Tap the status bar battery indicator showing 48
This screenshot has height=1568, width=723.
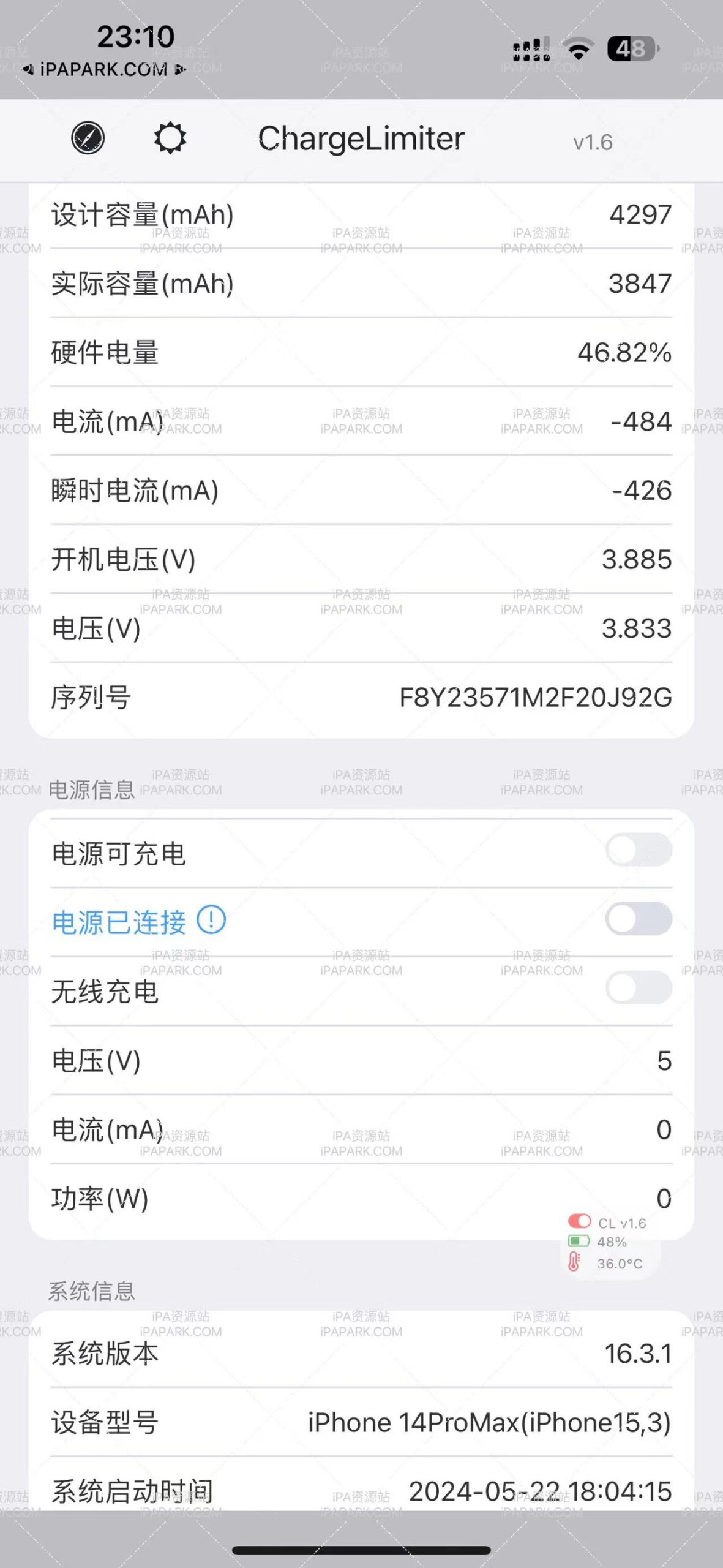(631, 48)
